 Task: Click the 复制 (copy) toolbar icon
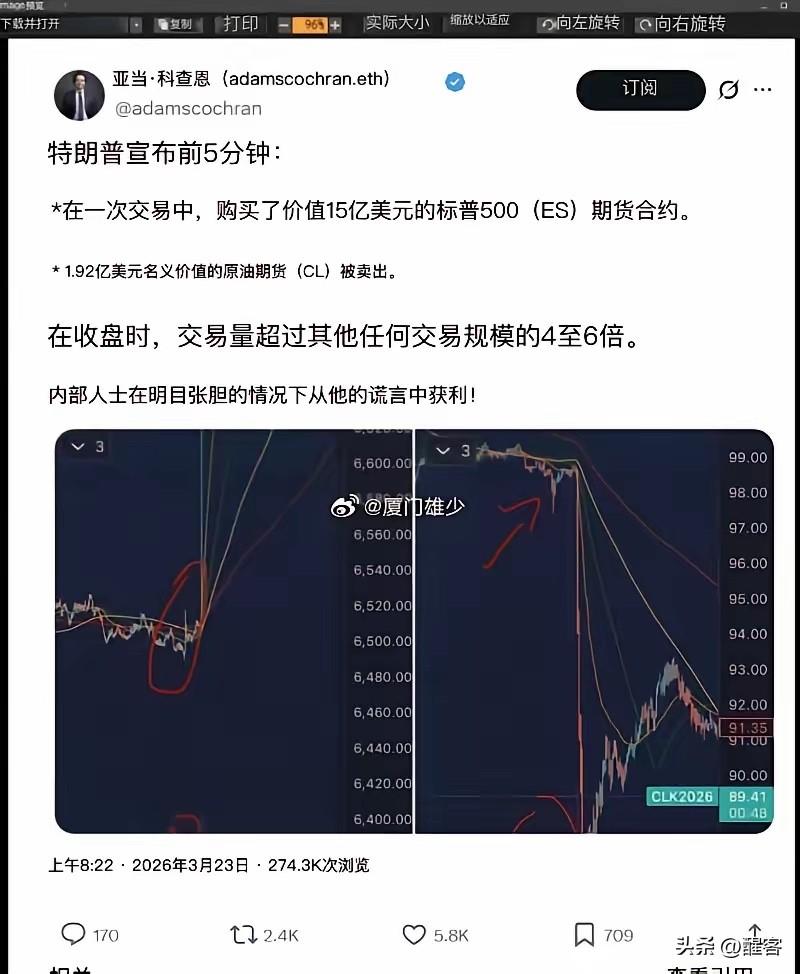pyautogui.click(x=175, y=24)
